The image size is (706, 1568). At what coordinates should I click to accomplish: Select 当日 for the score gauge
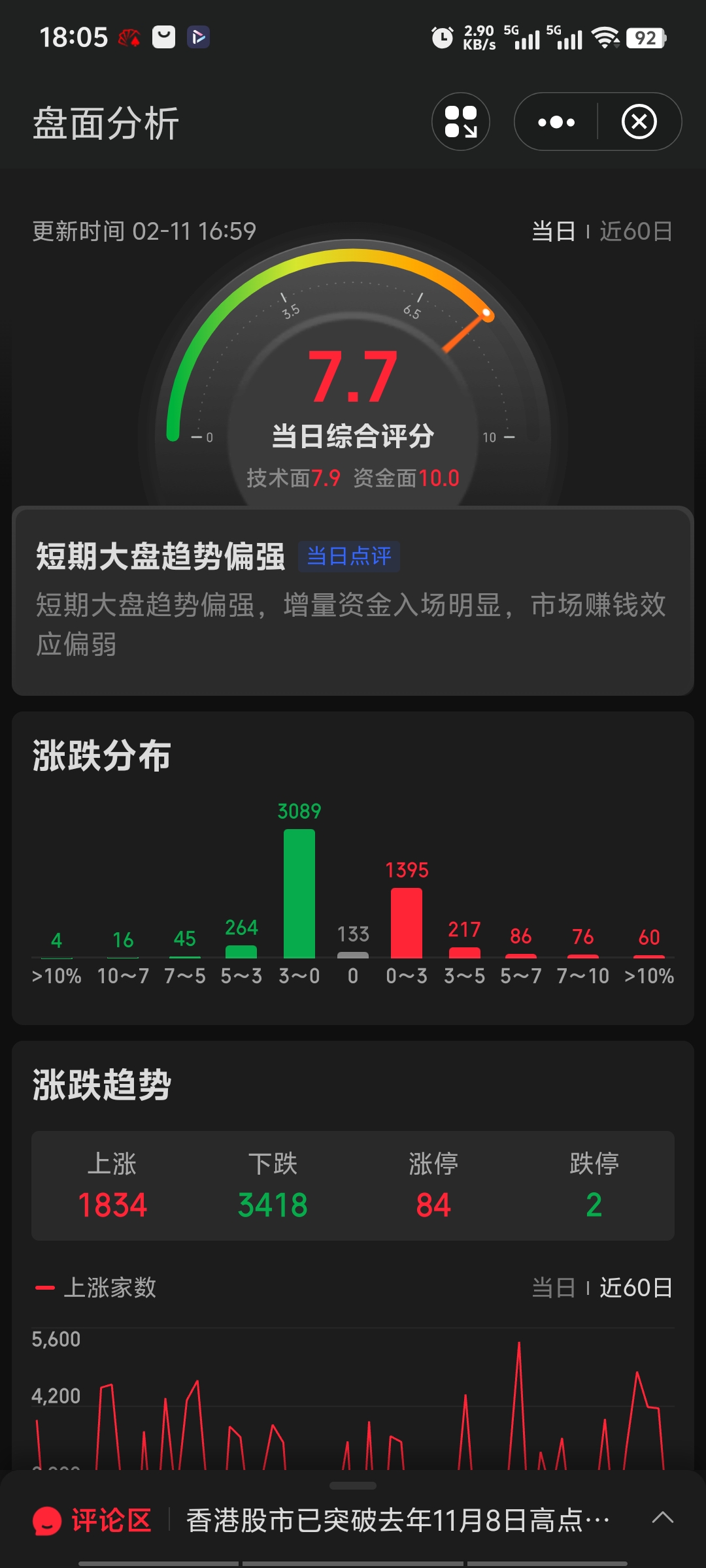click(x=553, y=231)
